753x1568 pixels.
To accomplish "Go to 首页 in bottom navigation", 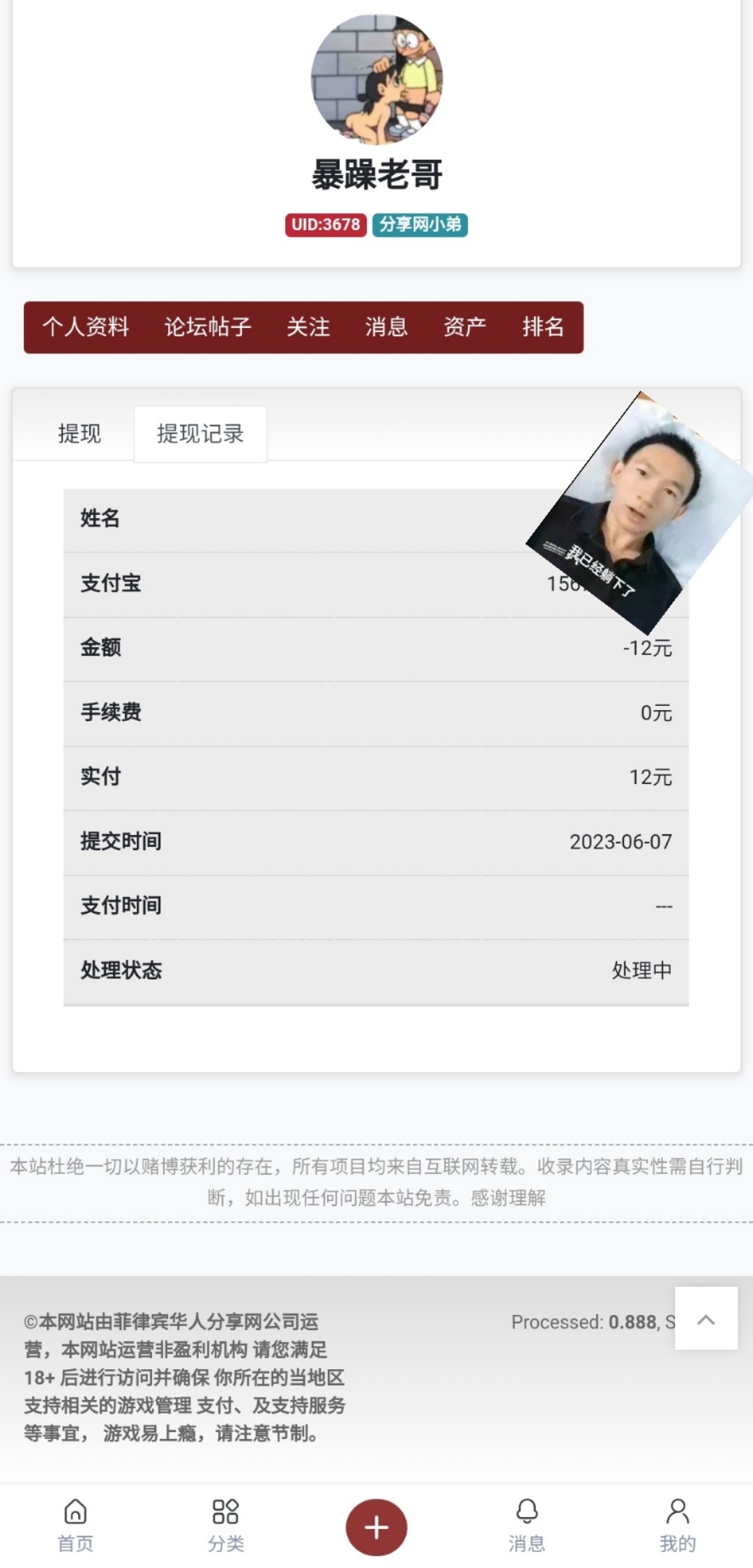I will [75, 1525].
